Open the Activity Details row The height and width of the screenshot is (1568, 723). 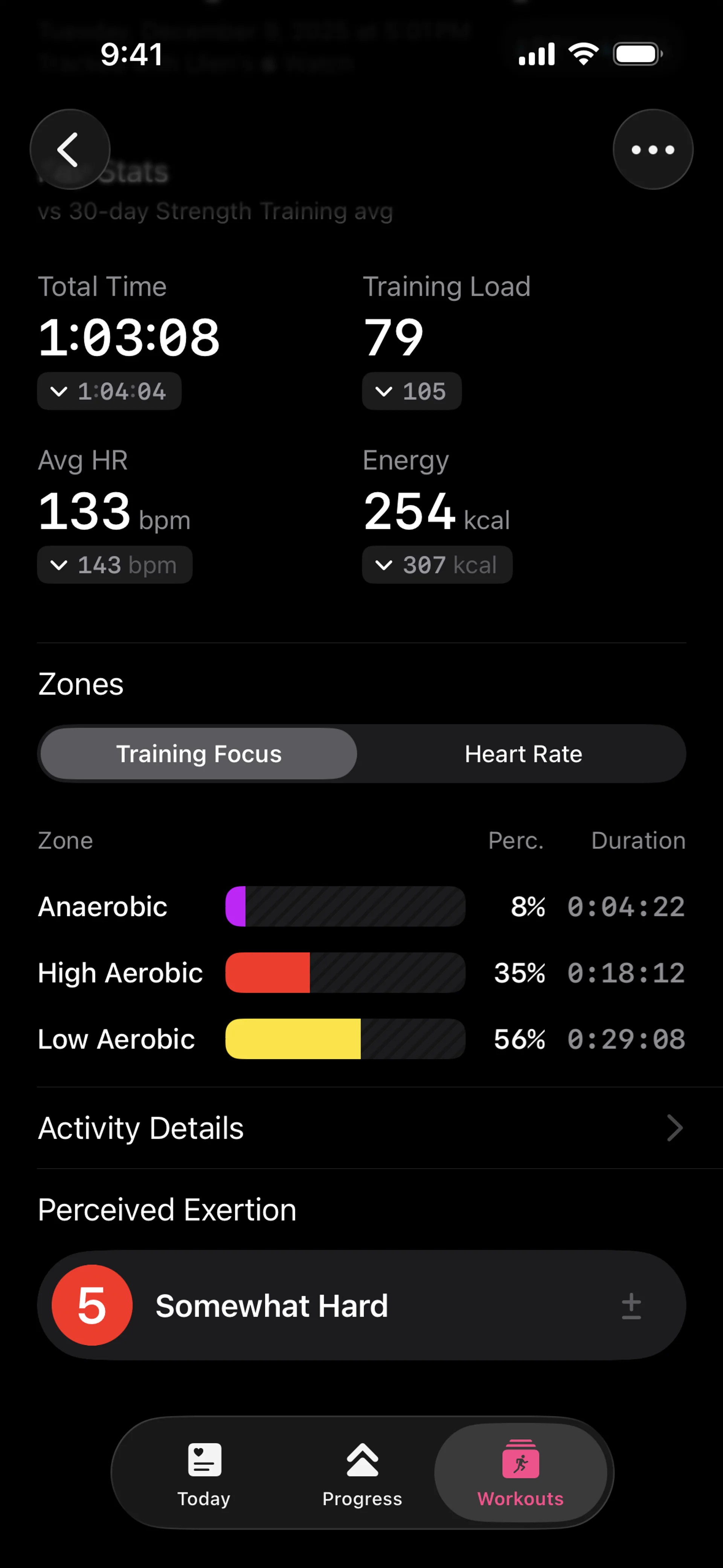[x=361, y=1128]
